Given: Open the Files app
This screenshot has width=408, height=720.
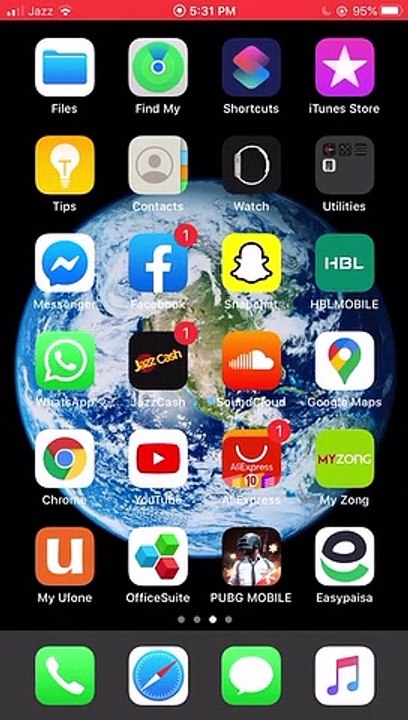Looking at the screenshot, I should [x=65, y=67].
